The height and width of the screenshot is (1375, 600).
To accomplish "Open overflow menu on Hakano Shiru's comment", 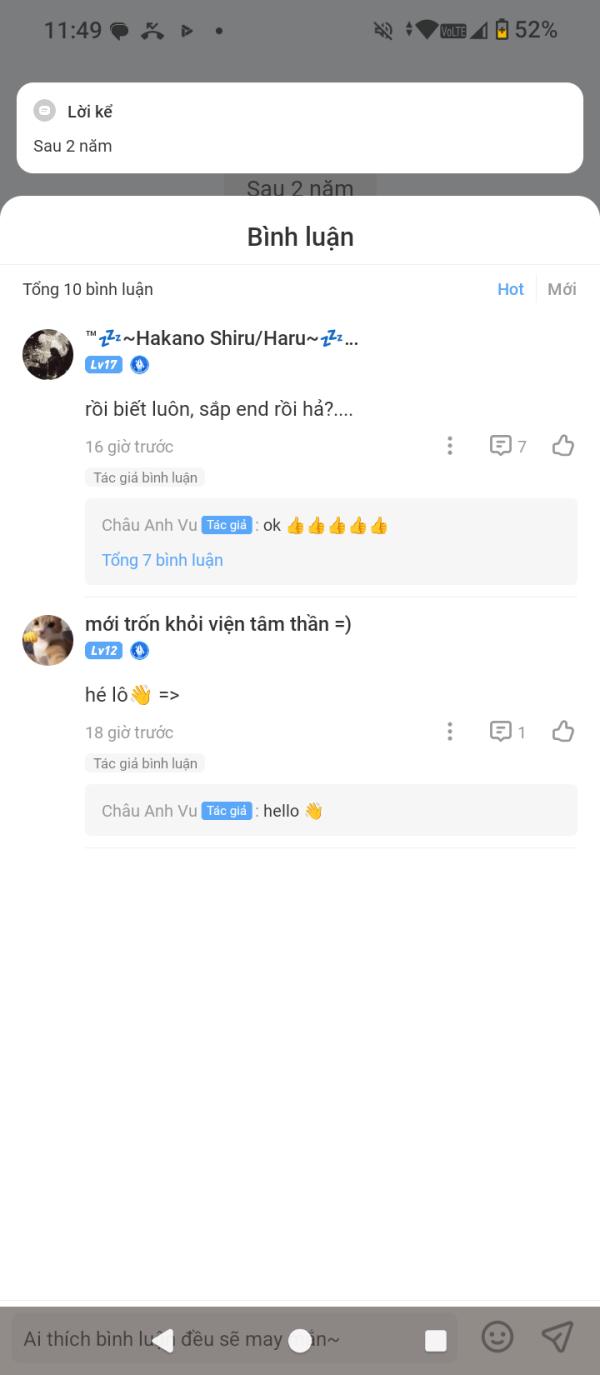I will [x=450, y=446].
